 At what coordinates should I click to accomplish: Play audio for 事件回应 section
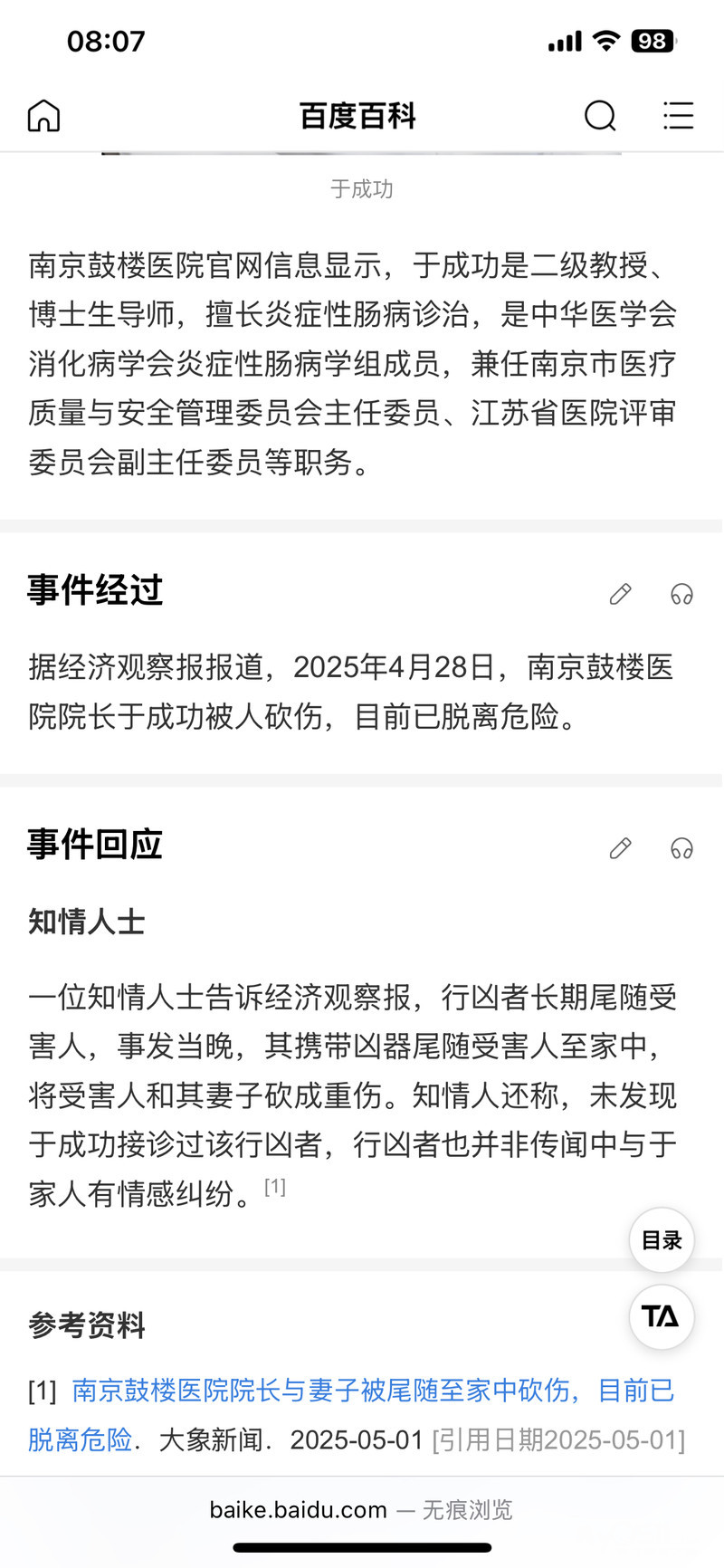coord(681,848)
